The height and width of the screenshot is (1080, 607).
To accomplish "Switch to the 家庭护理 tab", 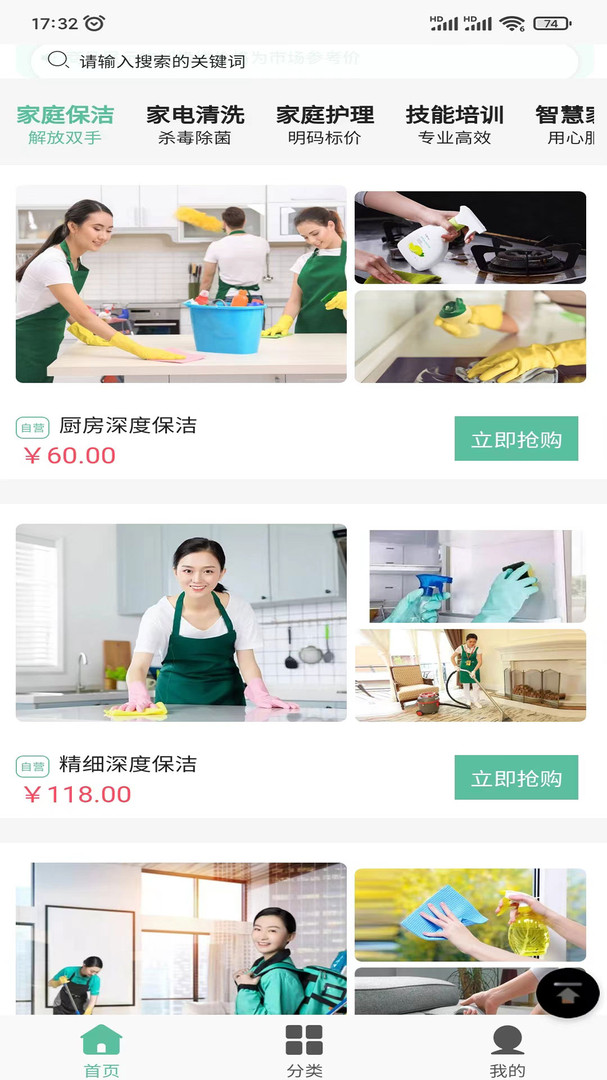I will click(x=325, y=125).
